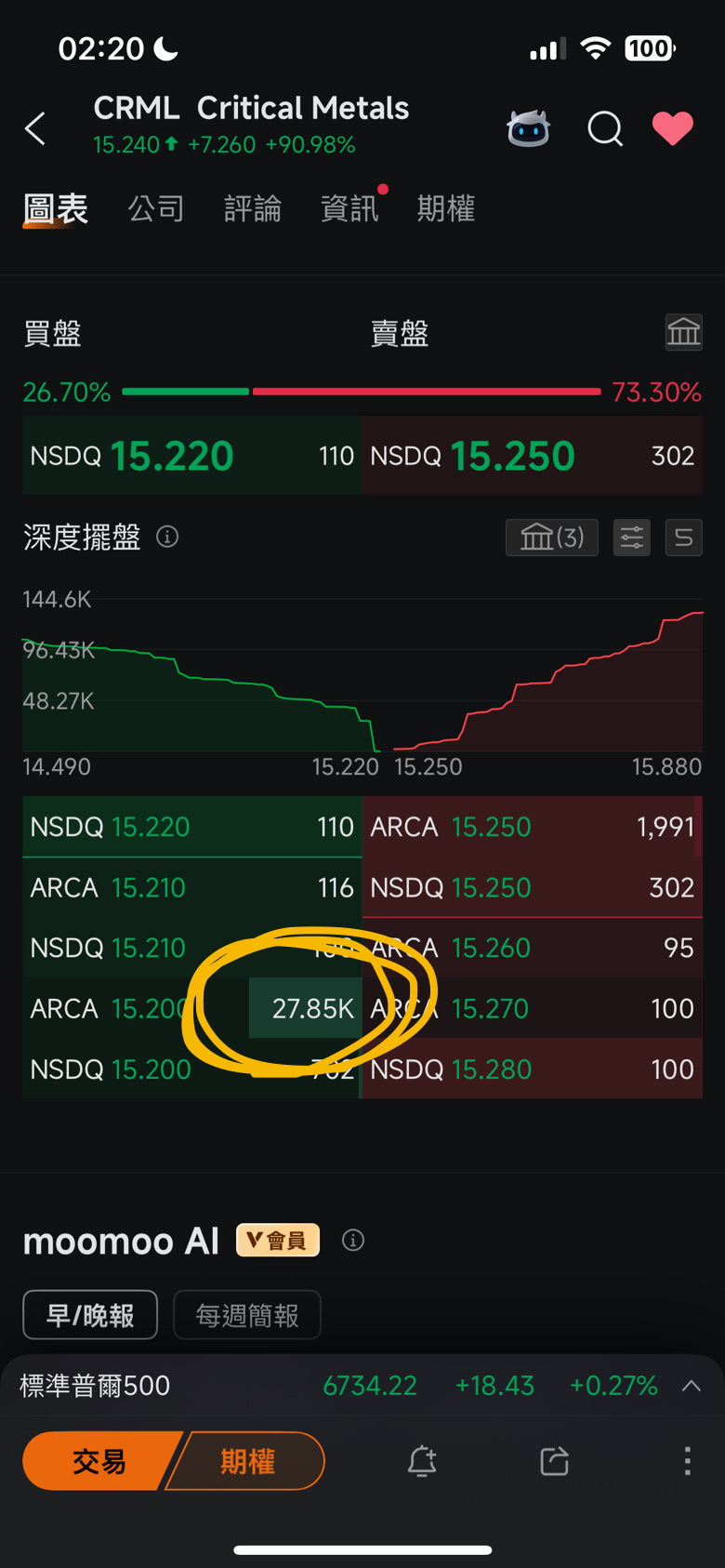Open the search magnifier icon

point(605,128)
